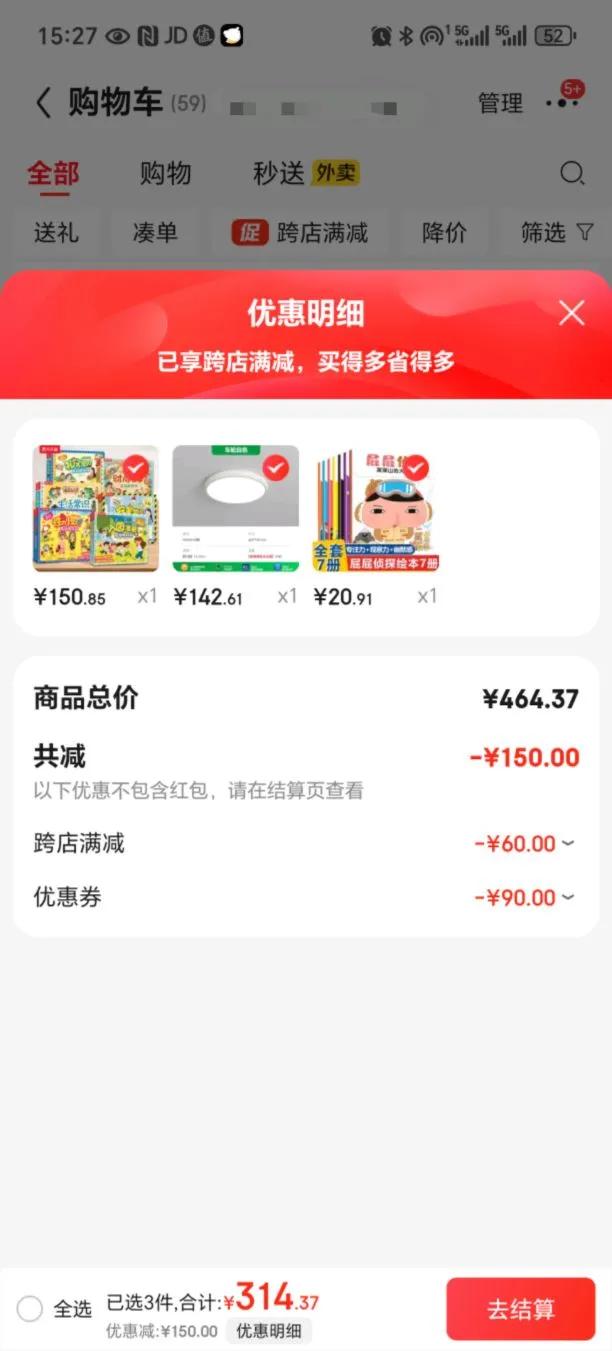Screen dimensions: 612x1351
Task: Open the ¥150.85 children's book set item
Action: (x=96, y=509)
